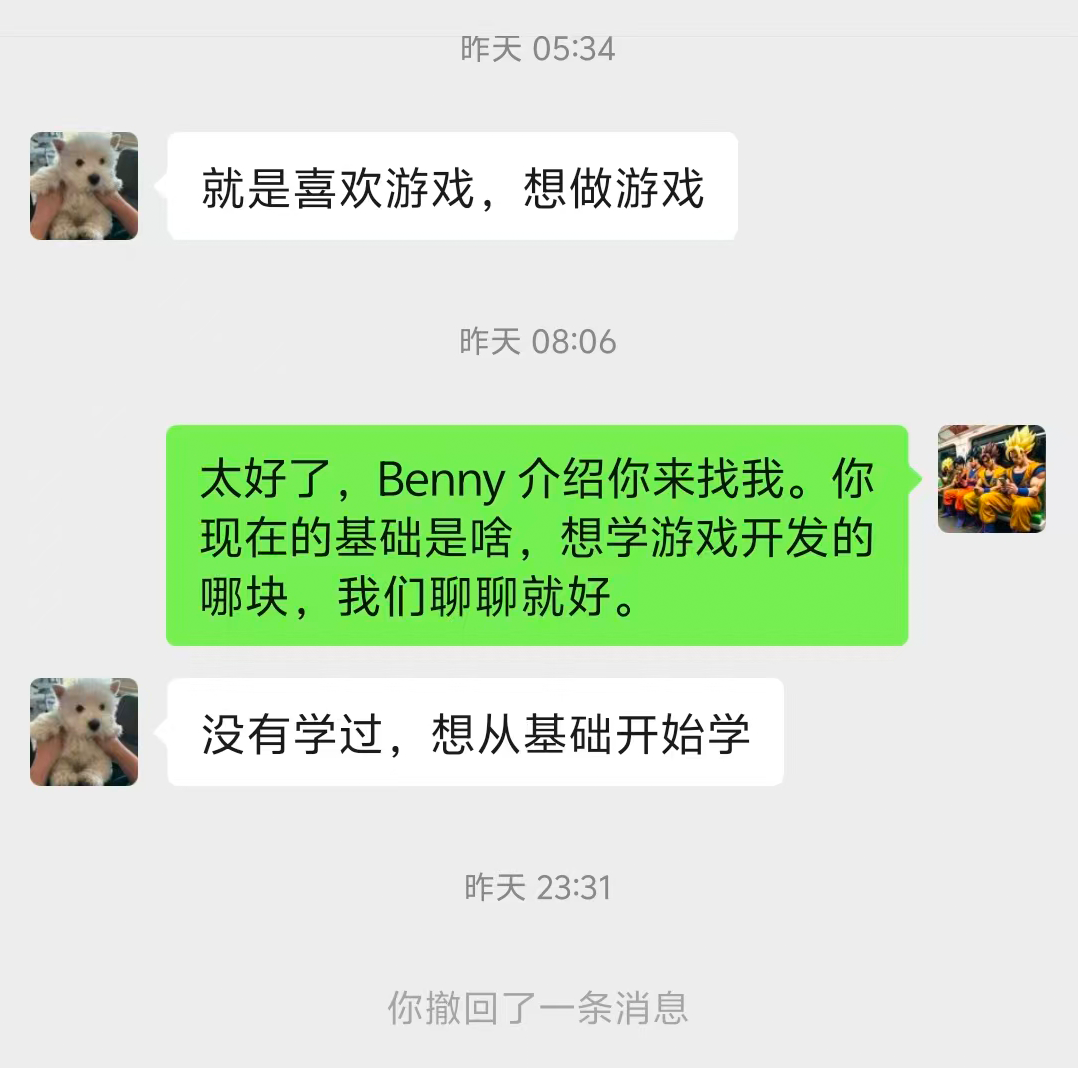Open dog avatar beside "没有学过" message
The width and height of the screenshot is (1078, 1068).
[84, 732]
